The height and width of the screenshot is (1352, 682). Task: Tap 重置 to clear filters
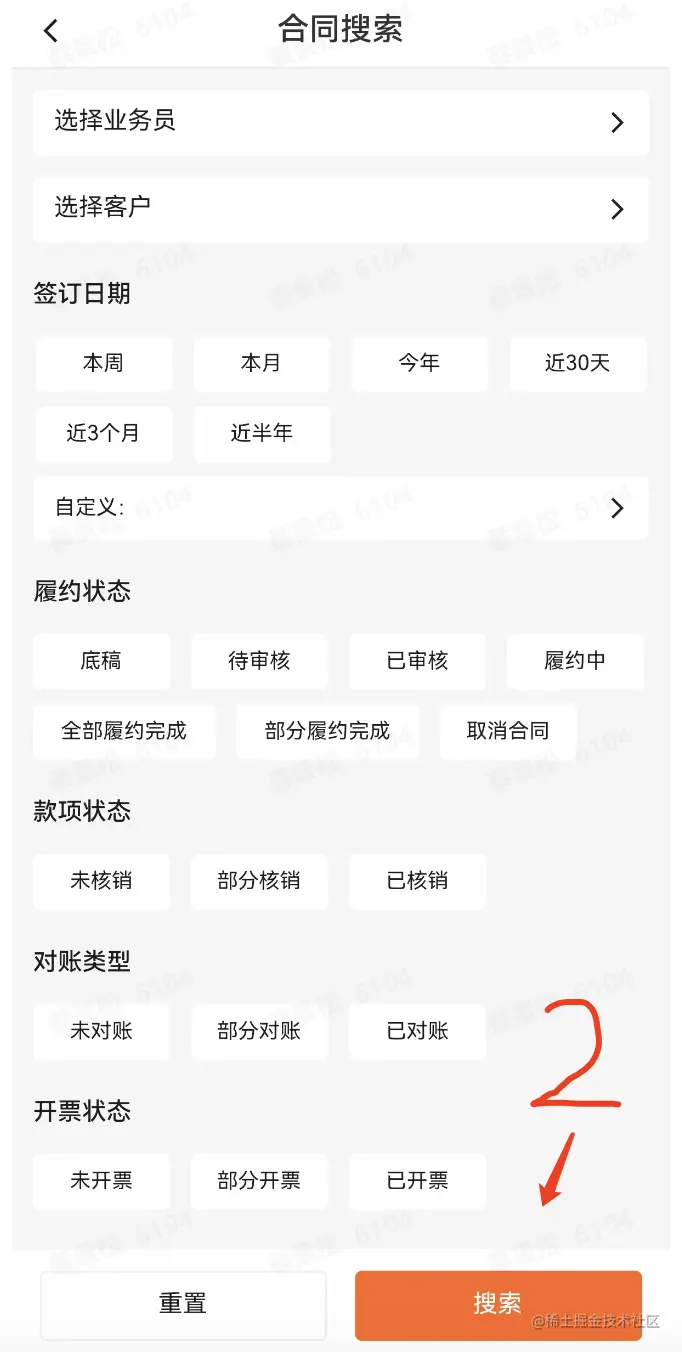coord(183,1304)
